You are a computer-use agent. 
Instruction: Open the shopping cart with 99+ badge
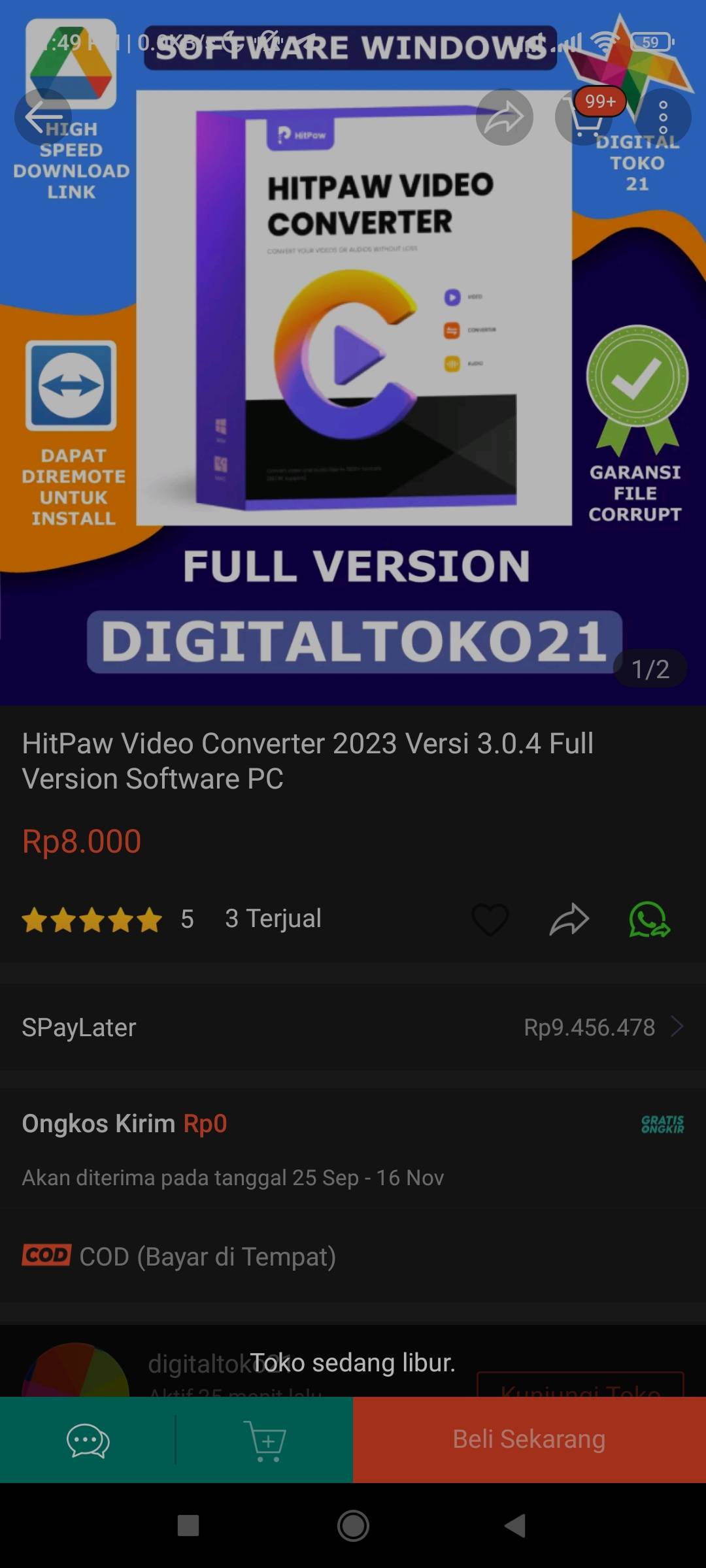pyautogui.click(x=584, y=117)
